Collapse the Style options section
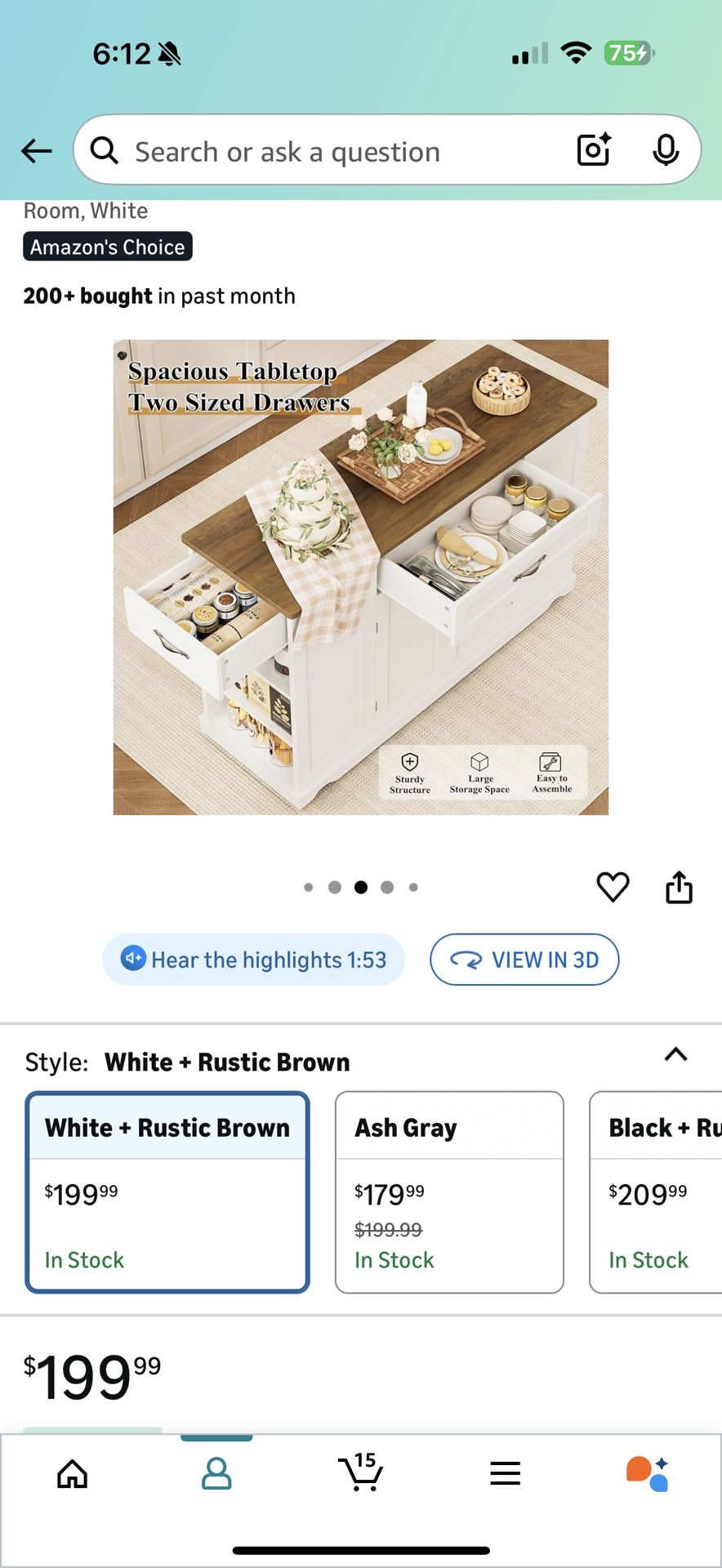The image size is (722, 1568). tap(675, 1054)
